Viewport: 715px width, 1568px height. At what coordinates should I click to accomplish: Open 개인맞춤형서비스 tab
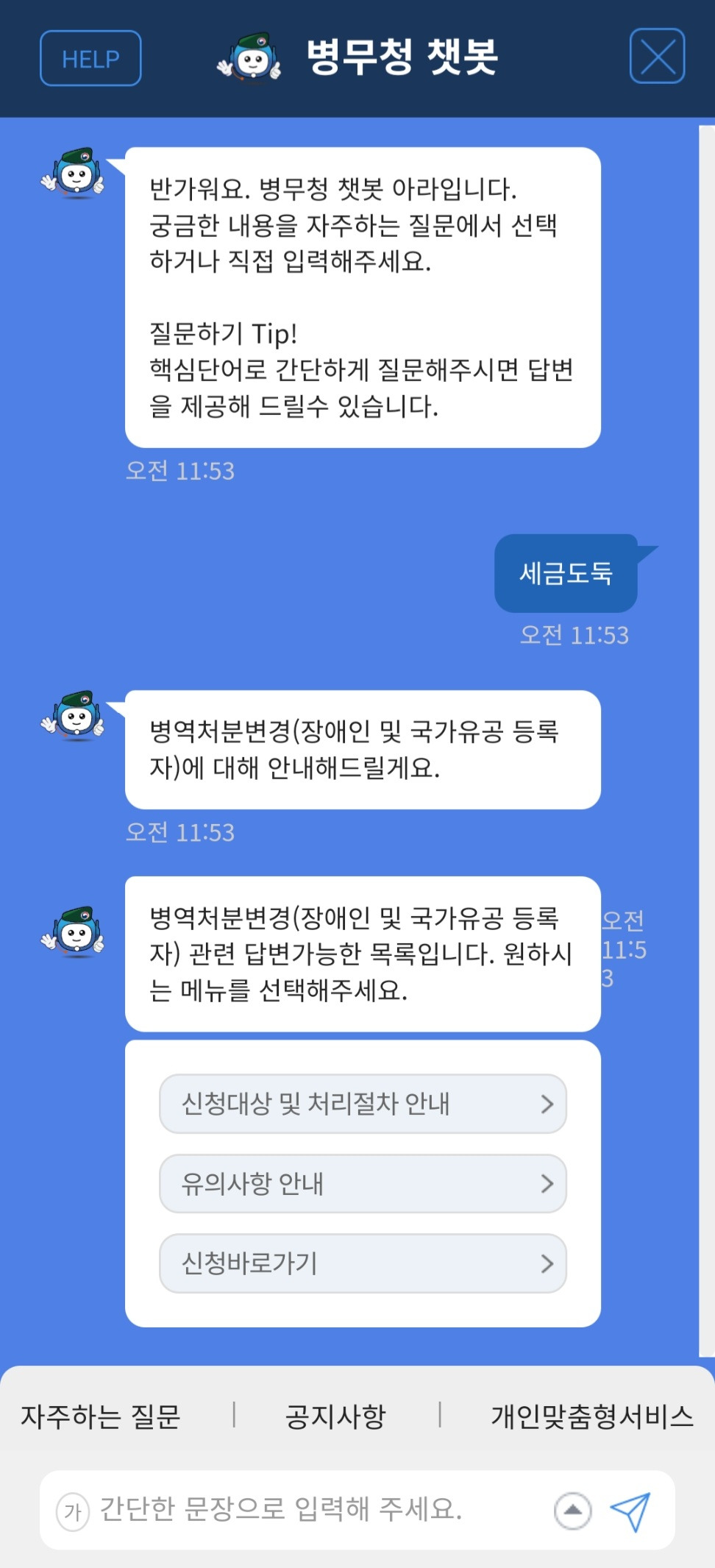coord(592,1416)
